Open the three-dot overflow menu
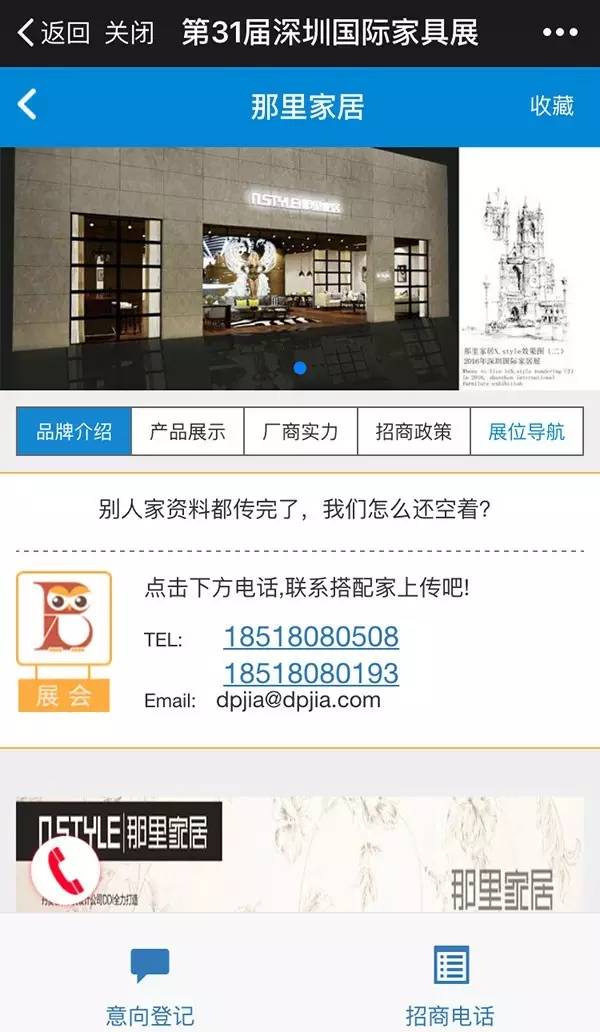 560,33
